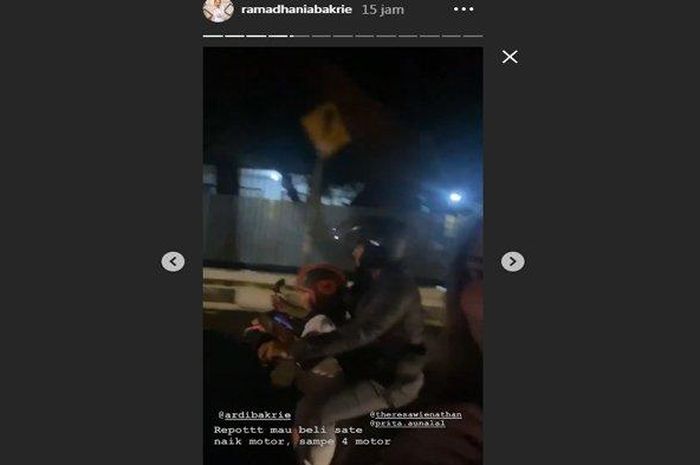
Task: Go back to the previous story
Action: pyautogui.click(x=173, y=261)
